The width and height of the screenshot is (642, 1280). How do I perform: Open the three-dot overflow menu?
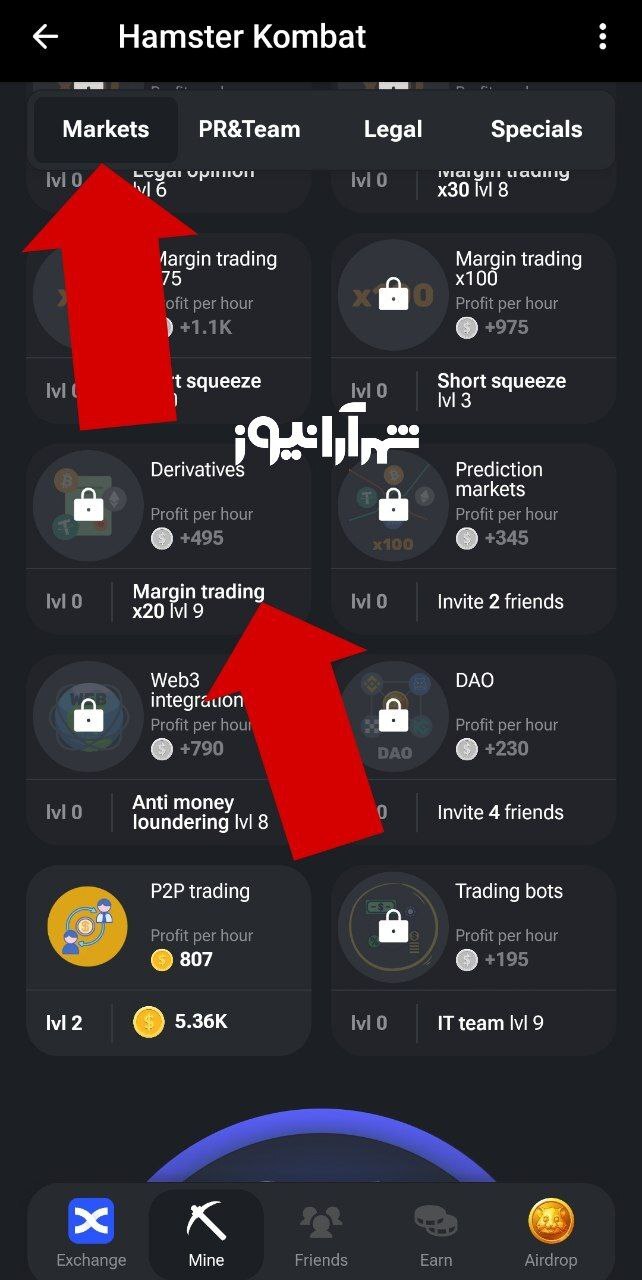point(602,38)
